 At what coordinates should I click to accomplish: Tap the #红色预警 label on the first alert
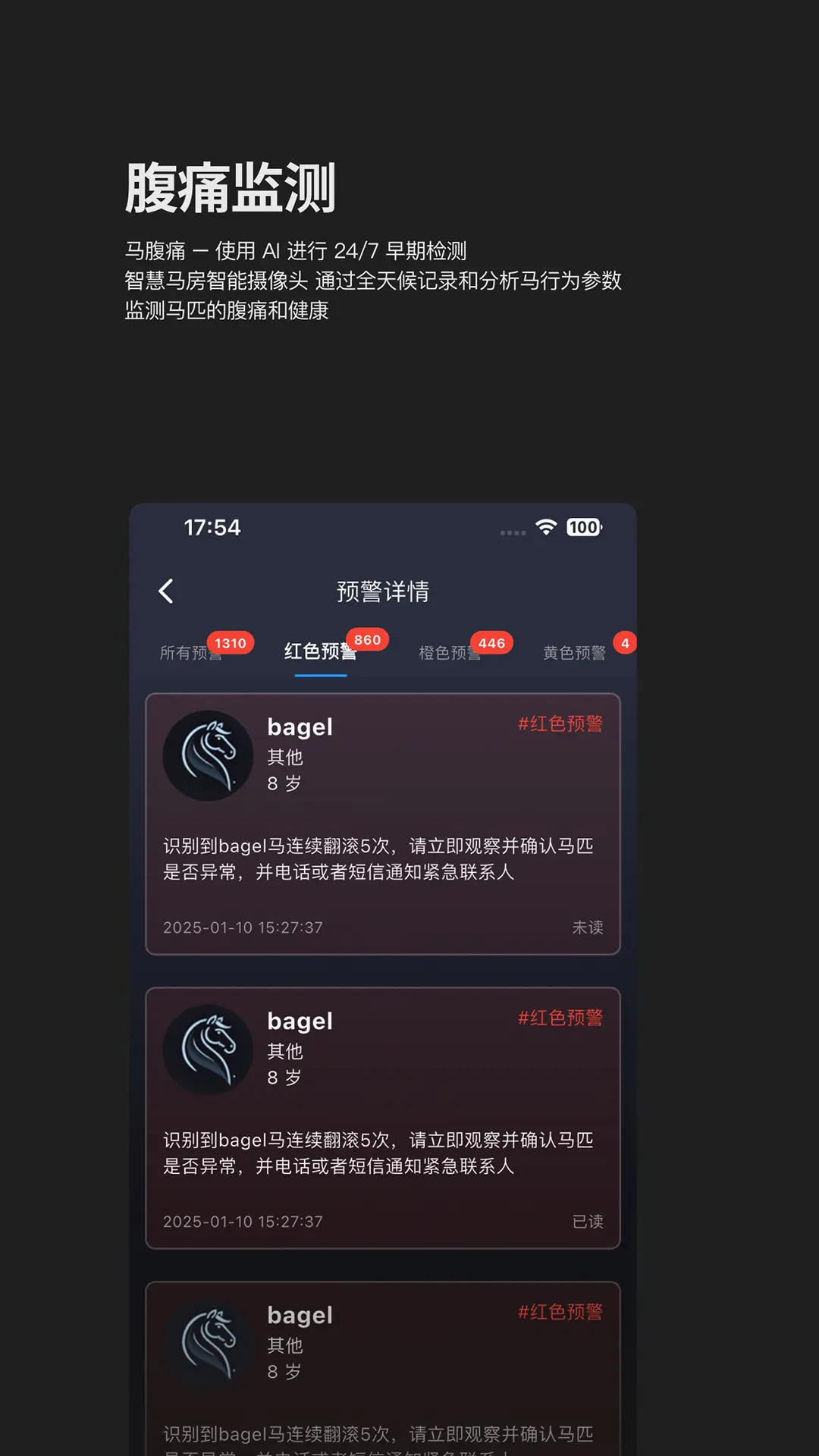pyautogui.click(x=561, y=724)
